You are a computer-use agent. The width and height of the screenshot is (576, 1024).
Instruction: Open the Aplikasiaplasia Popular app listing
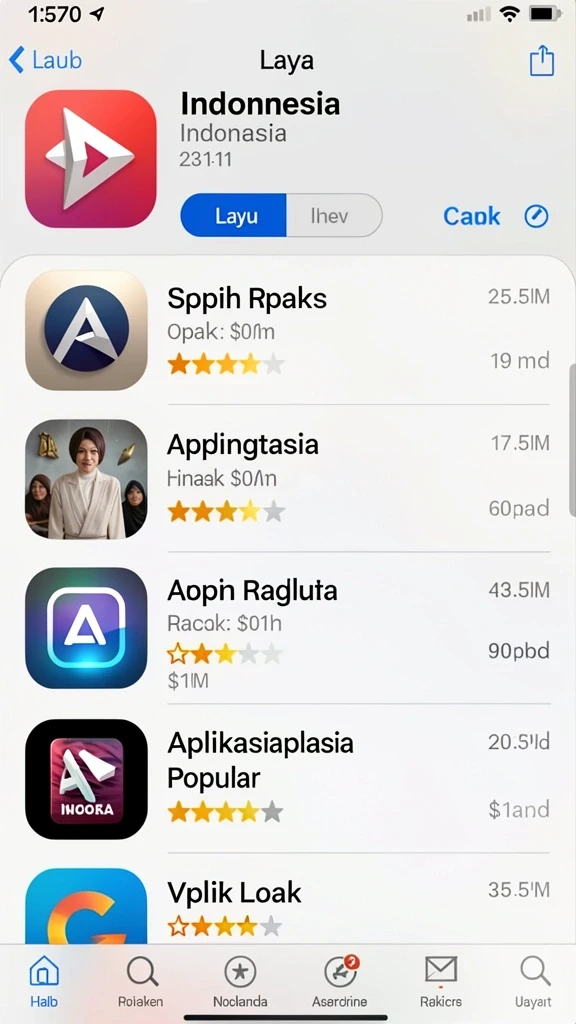[x=288, y=778]
